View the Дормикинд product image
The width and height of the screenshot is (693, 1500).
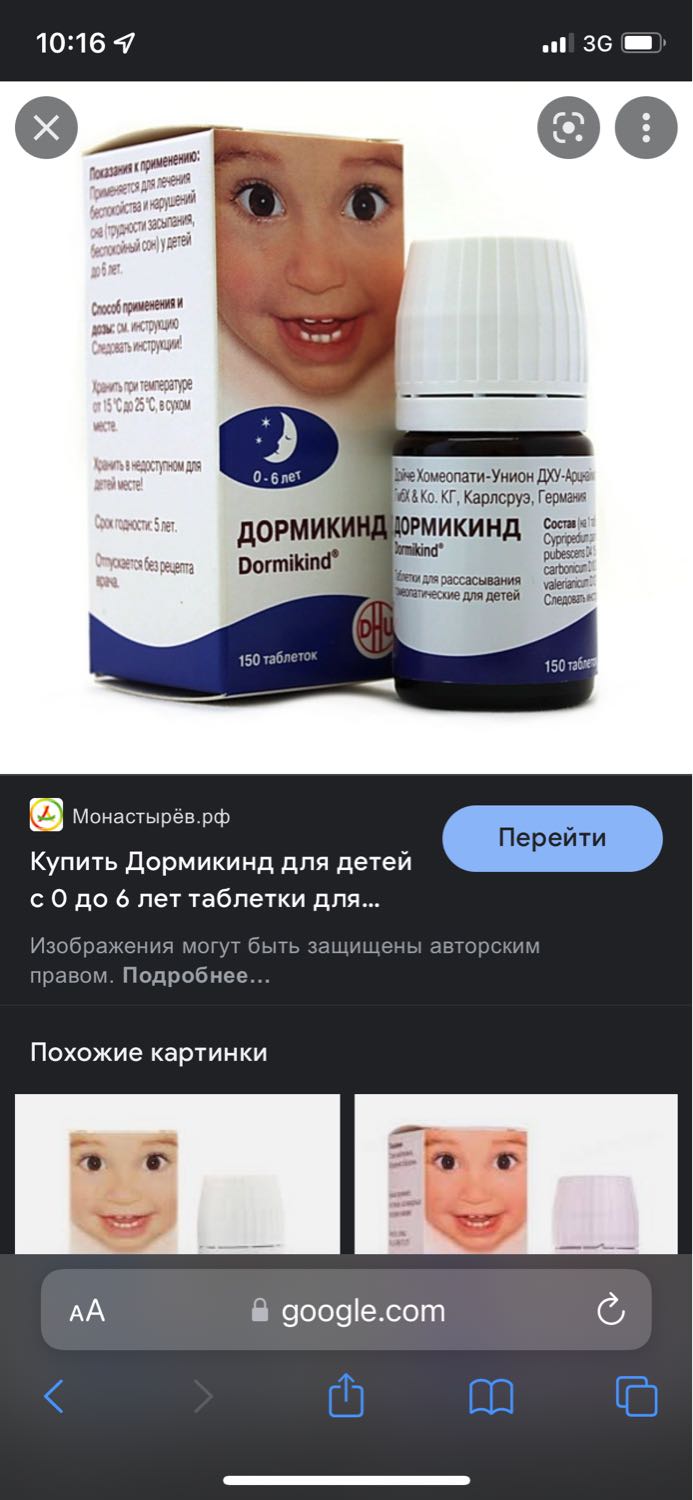click(346, 427)
